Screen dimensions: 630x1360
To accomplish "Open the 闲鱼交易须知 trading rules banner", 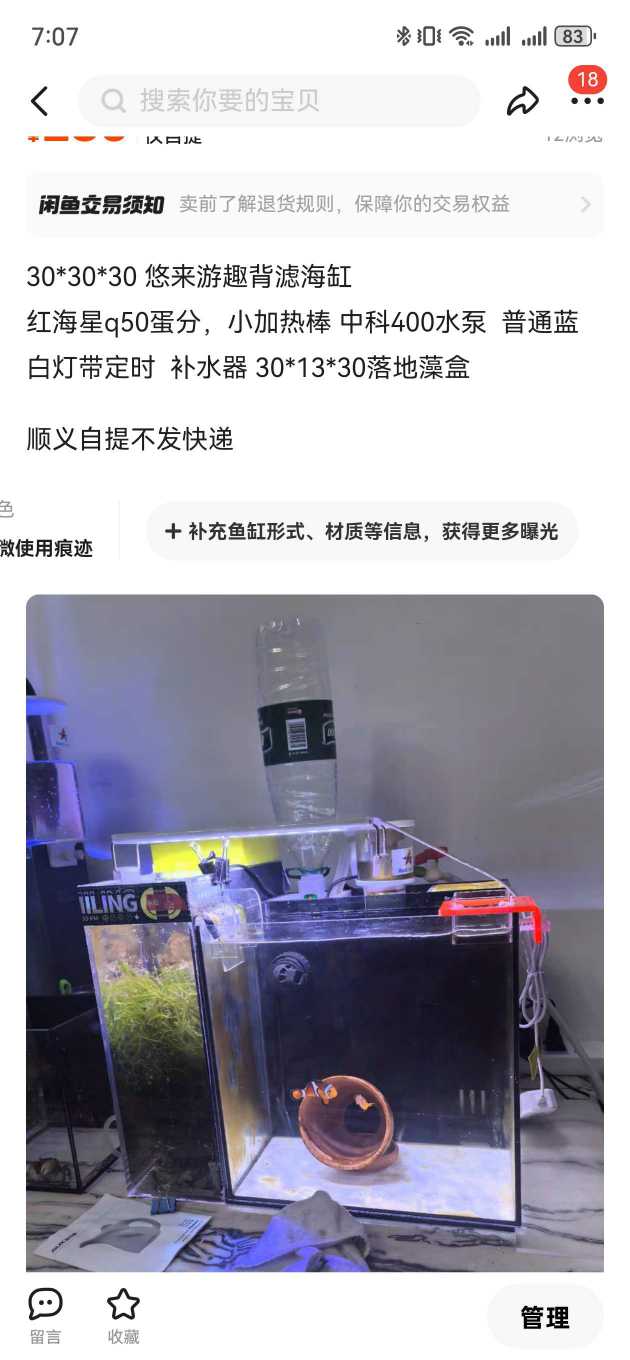I will (315, 204).
